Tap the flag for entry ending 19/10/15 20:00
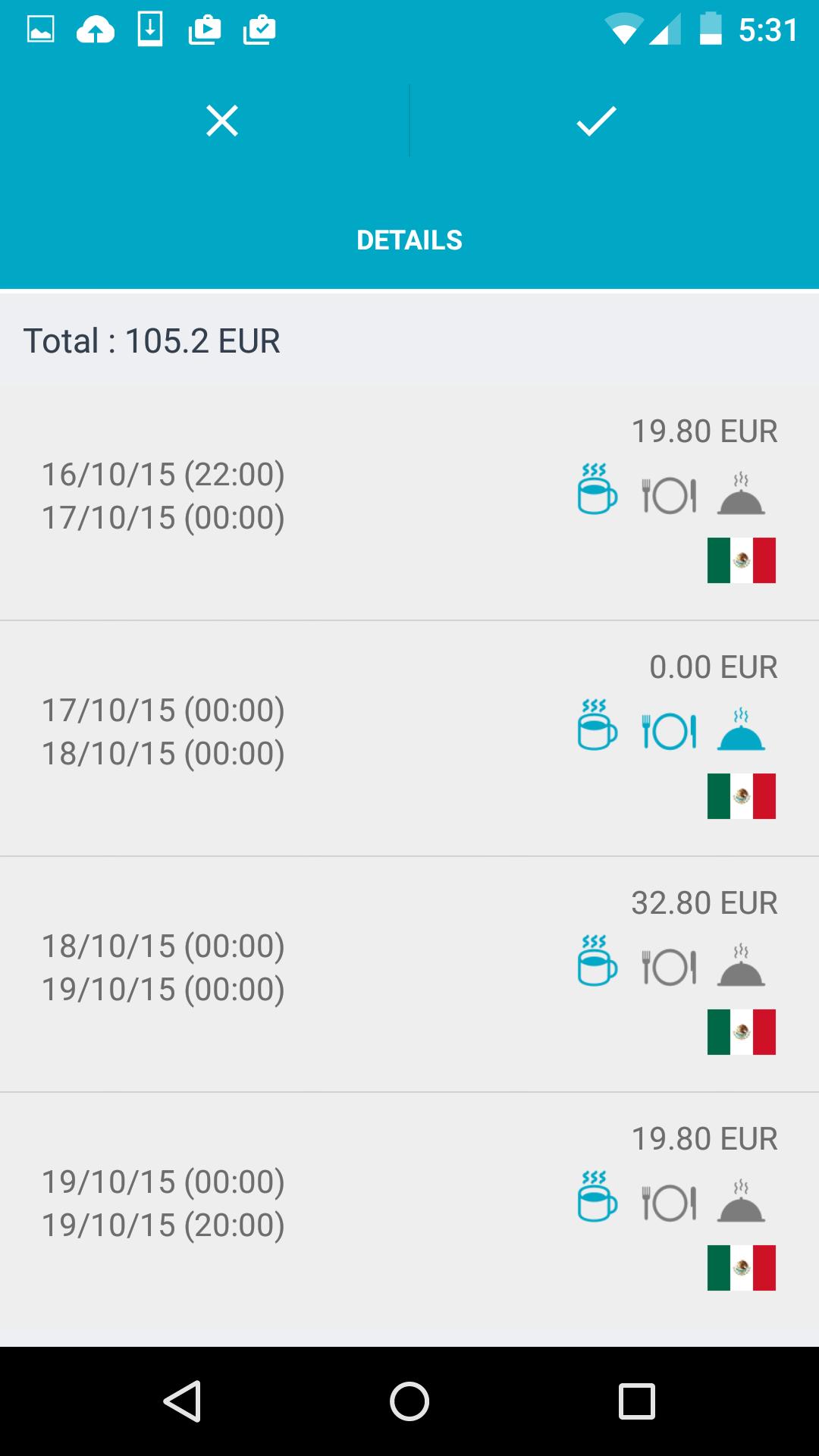819x1456 pixels. click(x=741, y=1268)
